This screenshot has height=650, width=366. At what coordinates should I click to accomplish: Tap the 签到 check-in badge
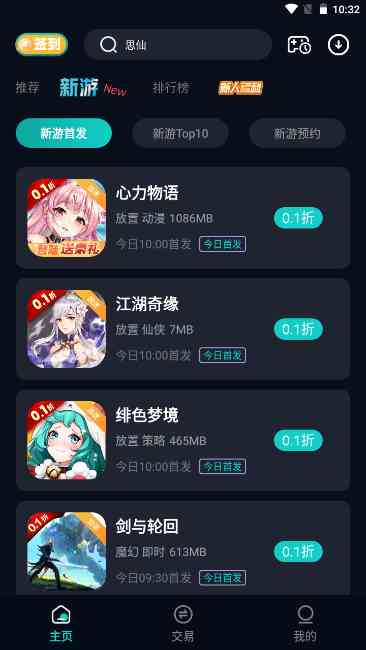(41, 44)
